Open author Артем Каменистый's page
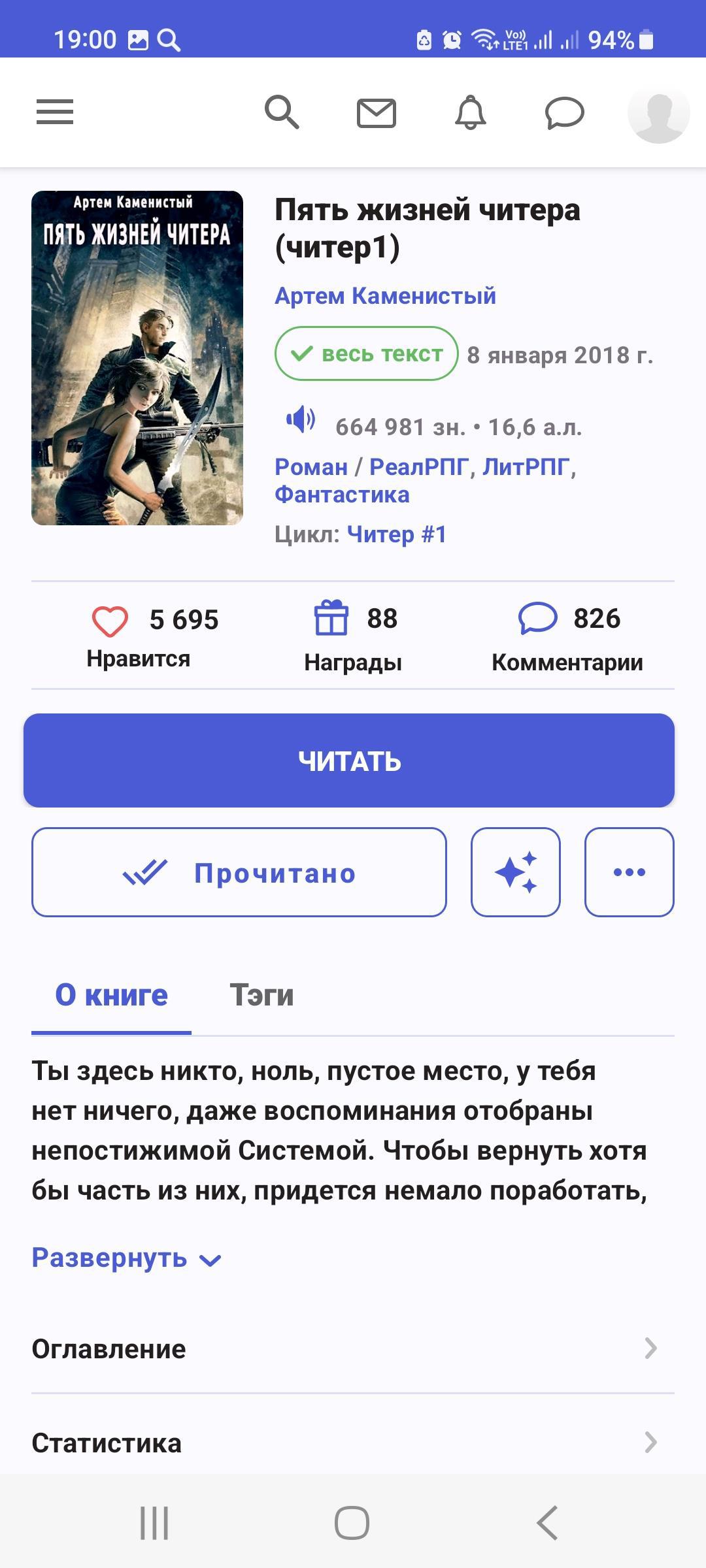 [385, 296]
